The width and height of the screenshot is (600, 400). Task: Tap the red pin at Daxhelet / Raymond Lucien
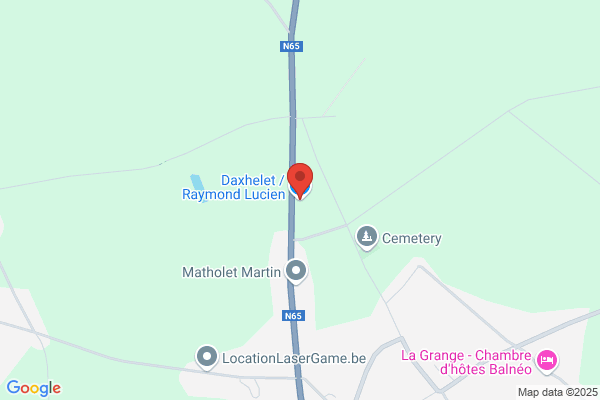coord(300,180)
